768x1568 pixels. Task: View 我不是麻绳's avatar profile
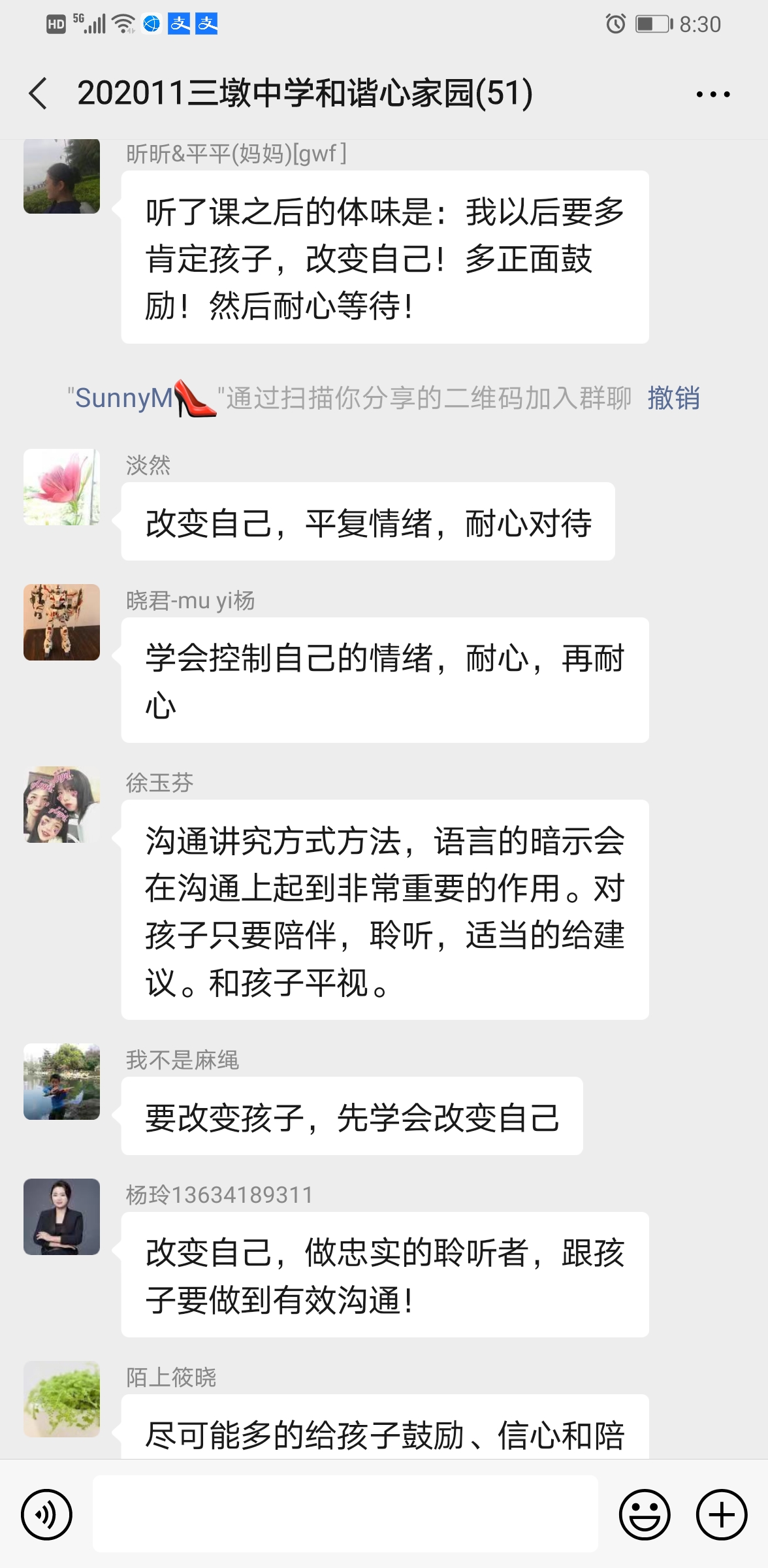[62, 1082]
